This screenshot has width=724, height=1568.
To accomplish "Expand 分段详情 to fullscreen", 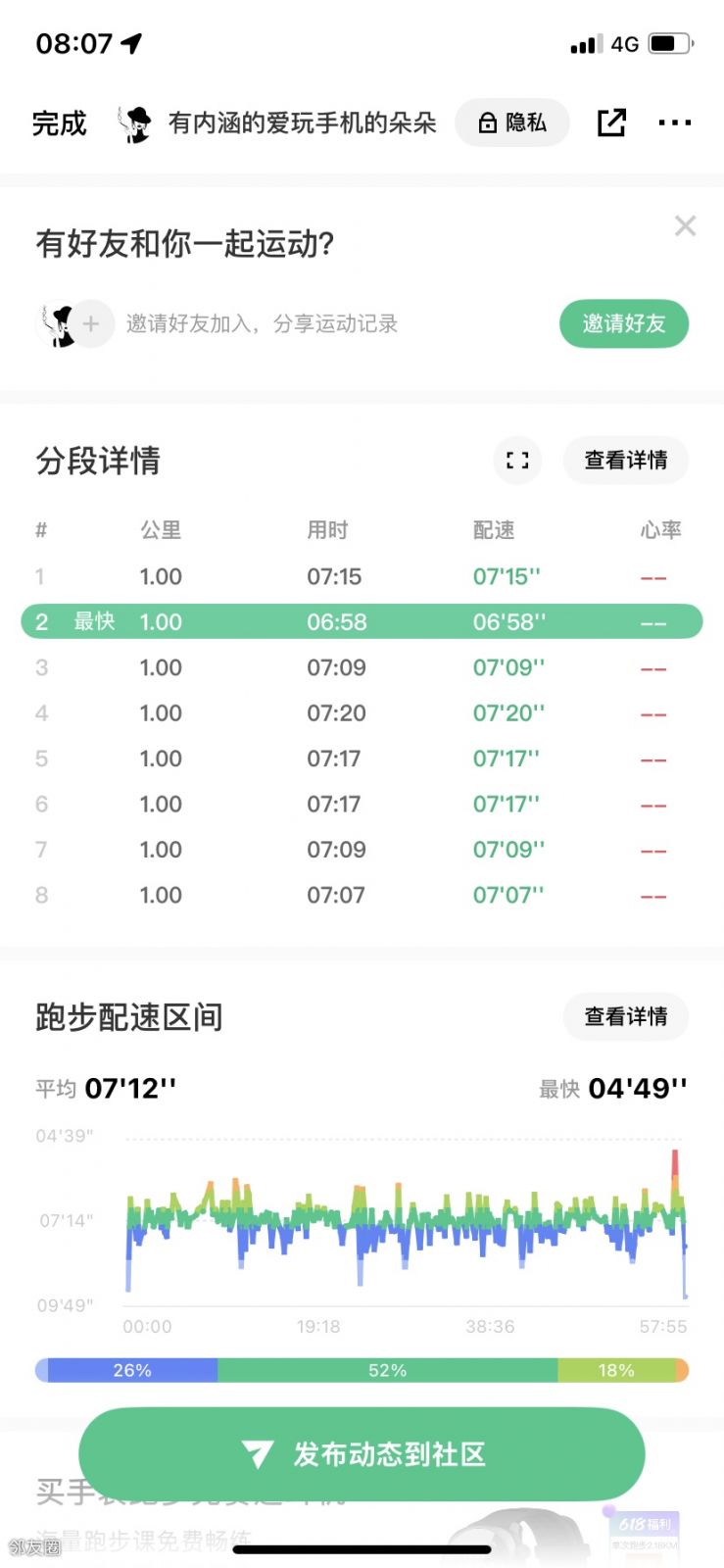I will click(517, 461).
